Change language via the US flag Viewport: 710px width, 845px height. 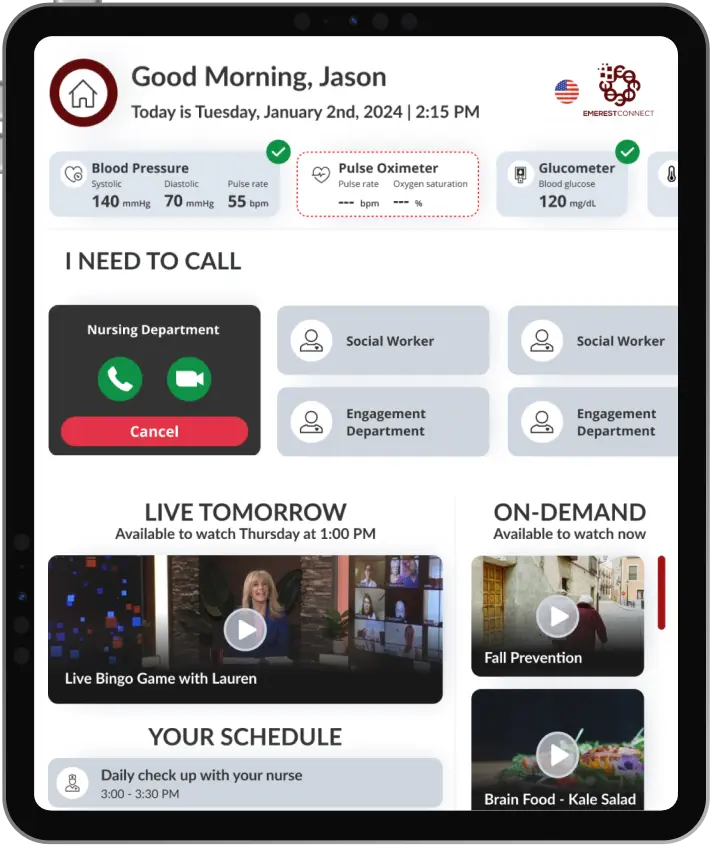click(x=567, y=92)
